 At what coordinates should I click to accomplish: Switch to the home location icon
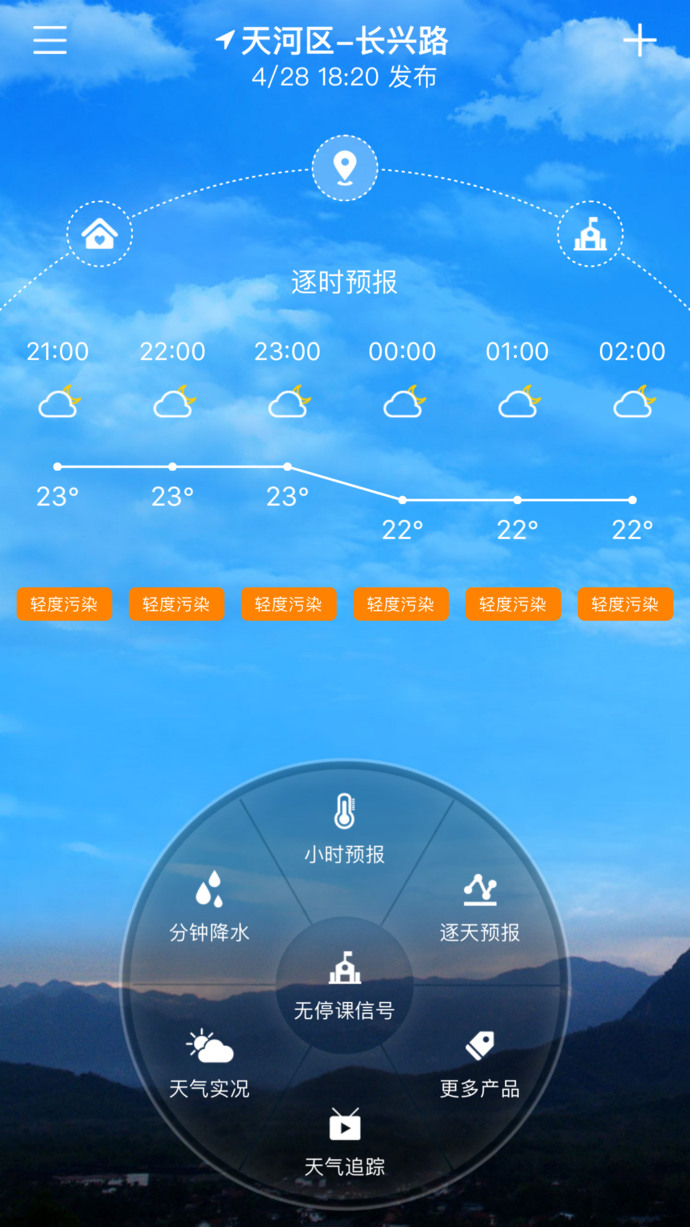pos(100,234)
